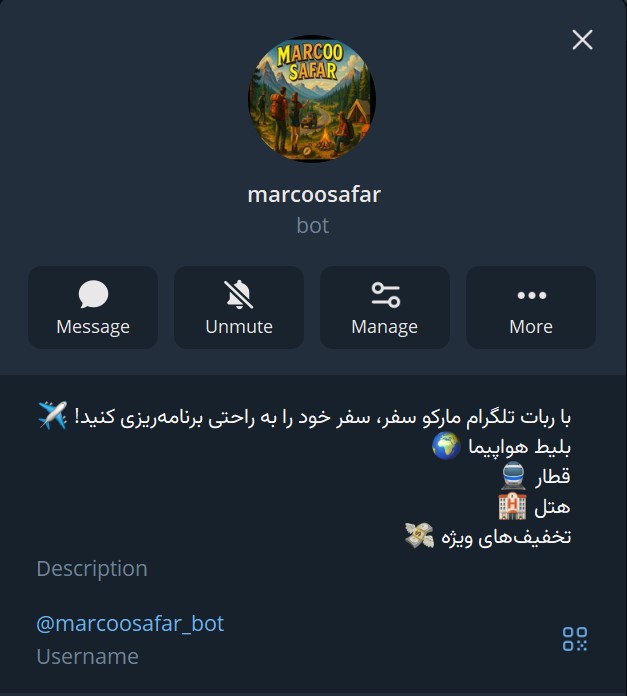This screenshot has width=627, height=696.
Task: Tap the @marcoosafar_bot username link
Action: tap(130, 624)
